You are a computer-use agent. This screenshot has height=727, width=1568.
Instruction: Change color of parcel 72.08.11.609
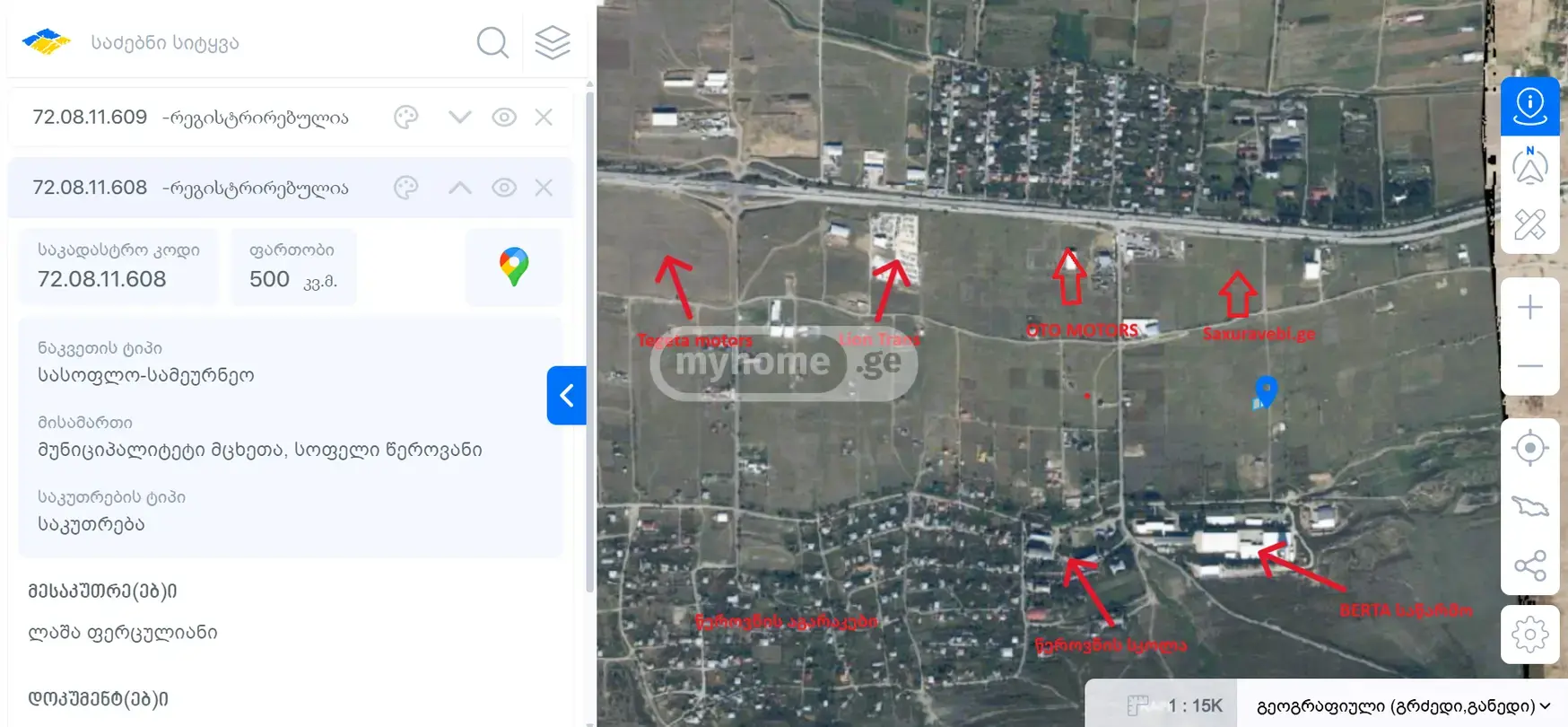406,118
